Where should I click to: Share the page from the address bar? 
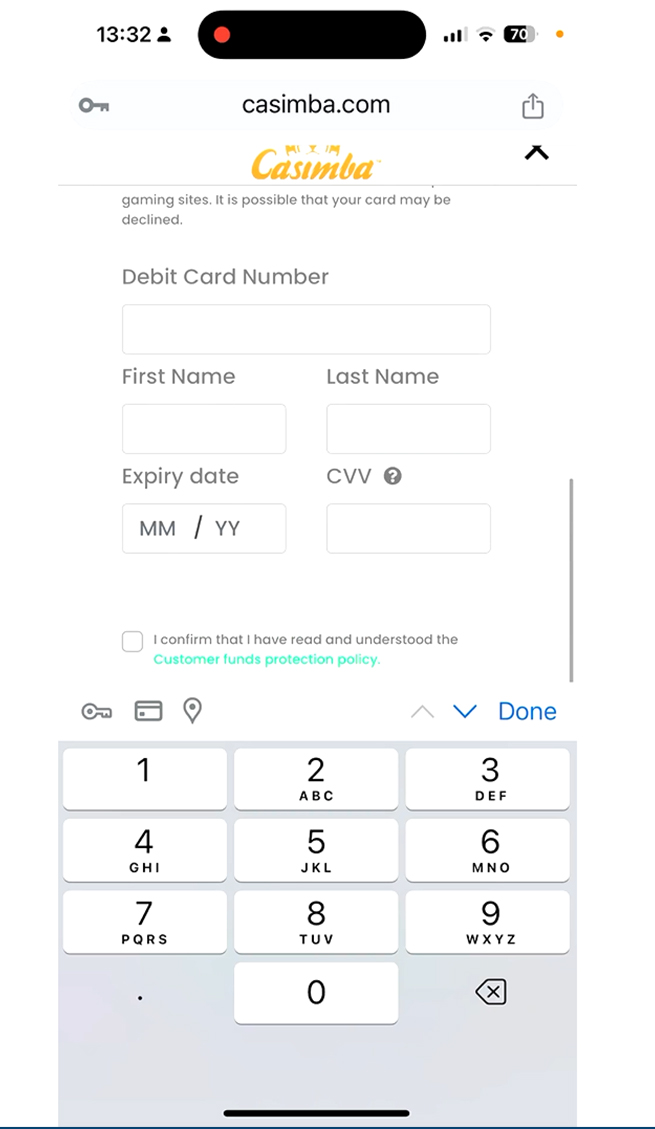533,105
